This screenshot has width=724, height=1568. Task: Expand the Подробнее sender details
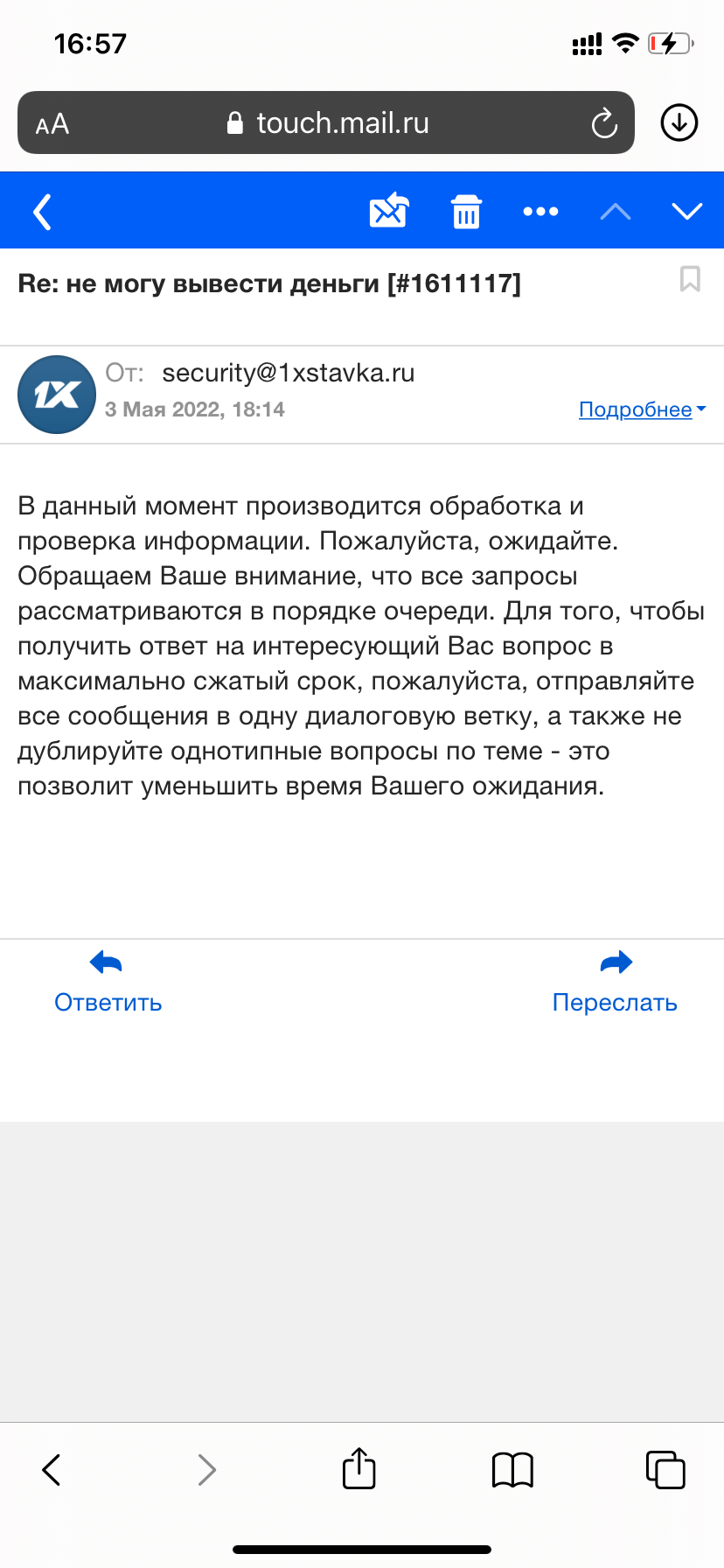[x=642, y=409]
